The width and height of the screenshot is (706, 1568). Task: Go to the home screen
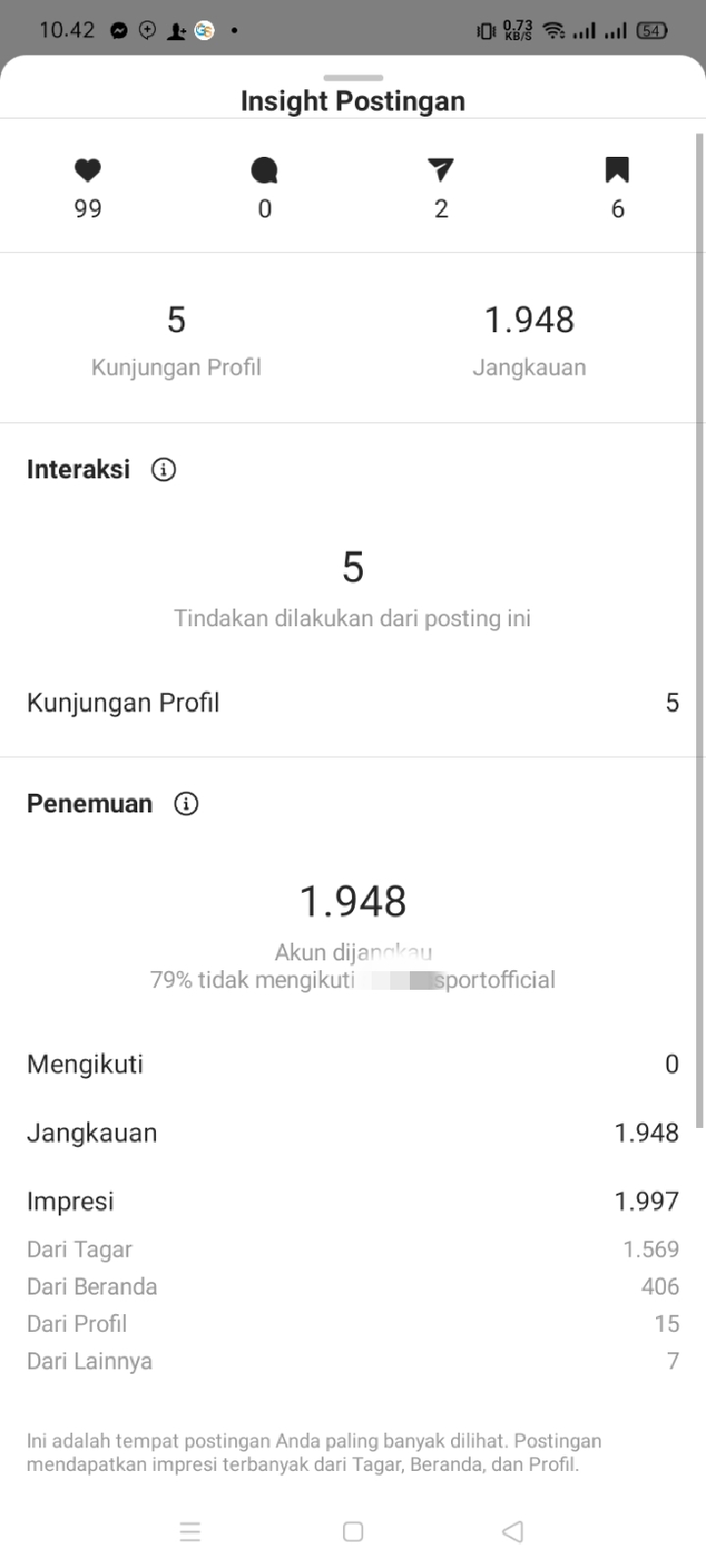353,1531
